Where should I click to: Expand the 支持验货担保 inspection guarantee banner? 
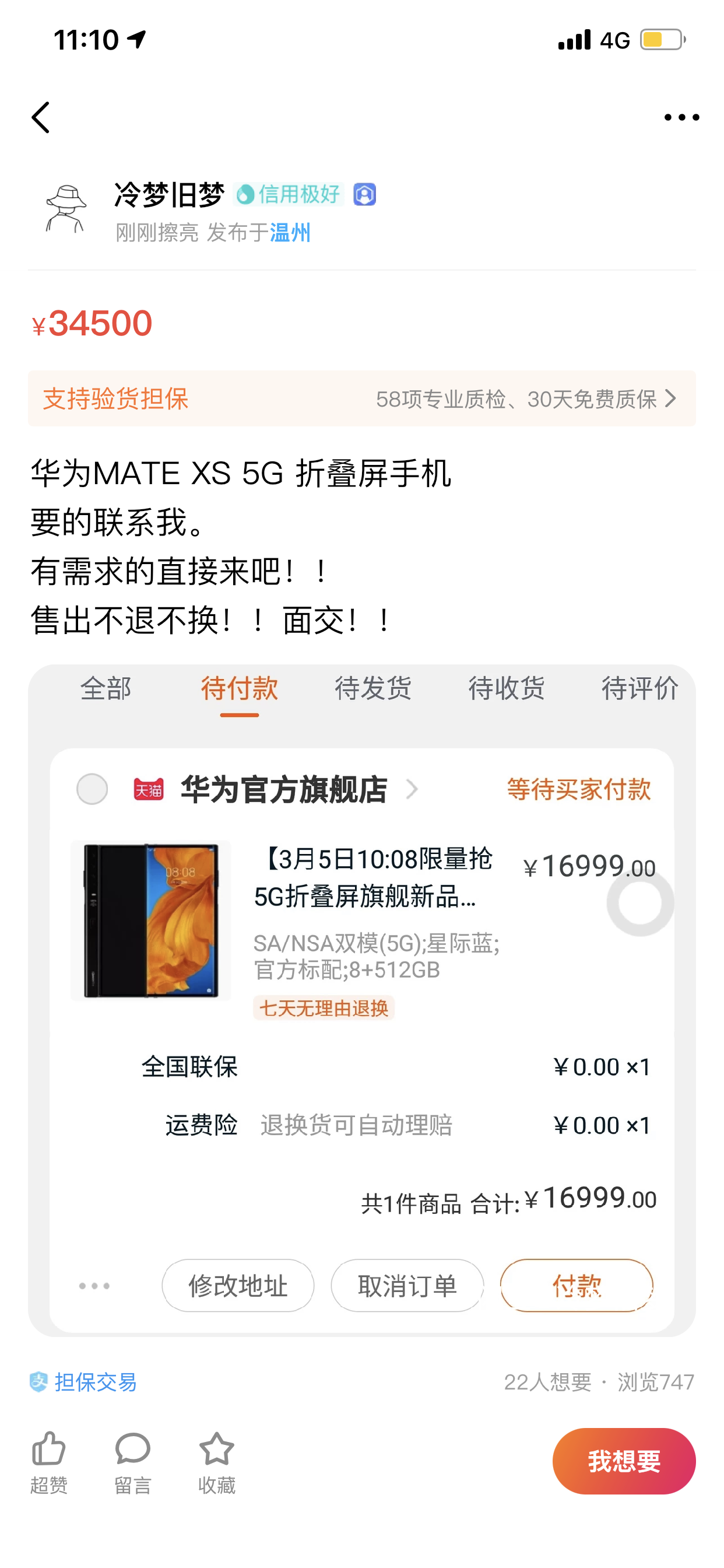pos(361,398)
